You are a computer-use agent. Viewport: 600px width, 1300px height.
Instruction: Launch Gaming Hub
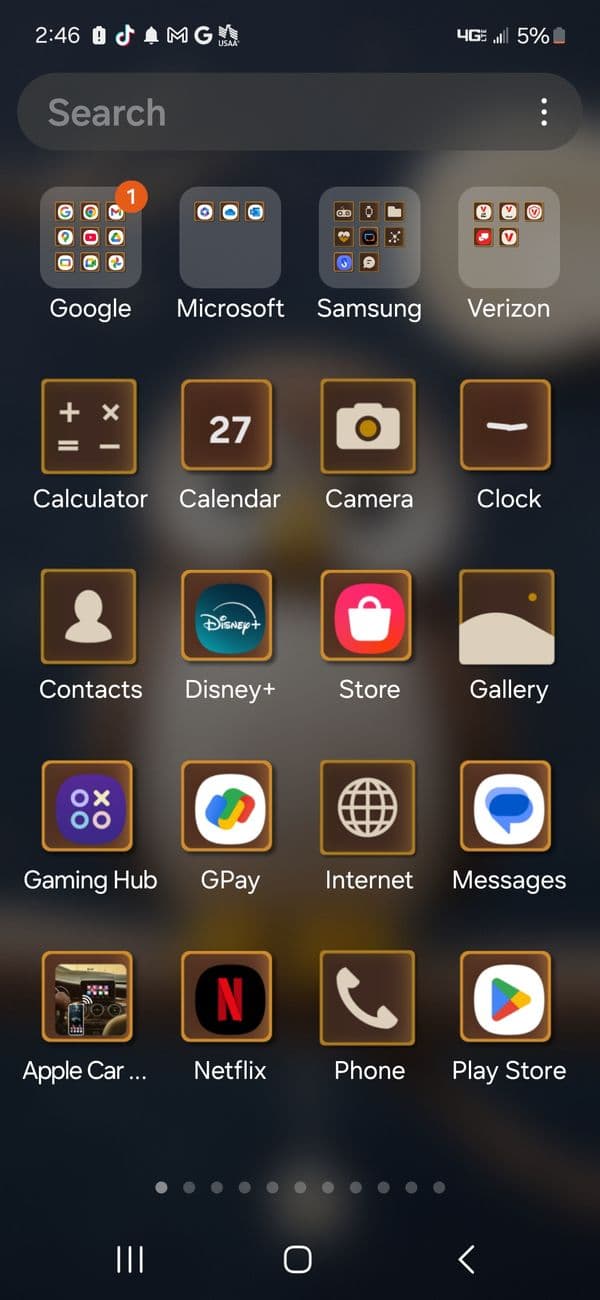[90, 808]
